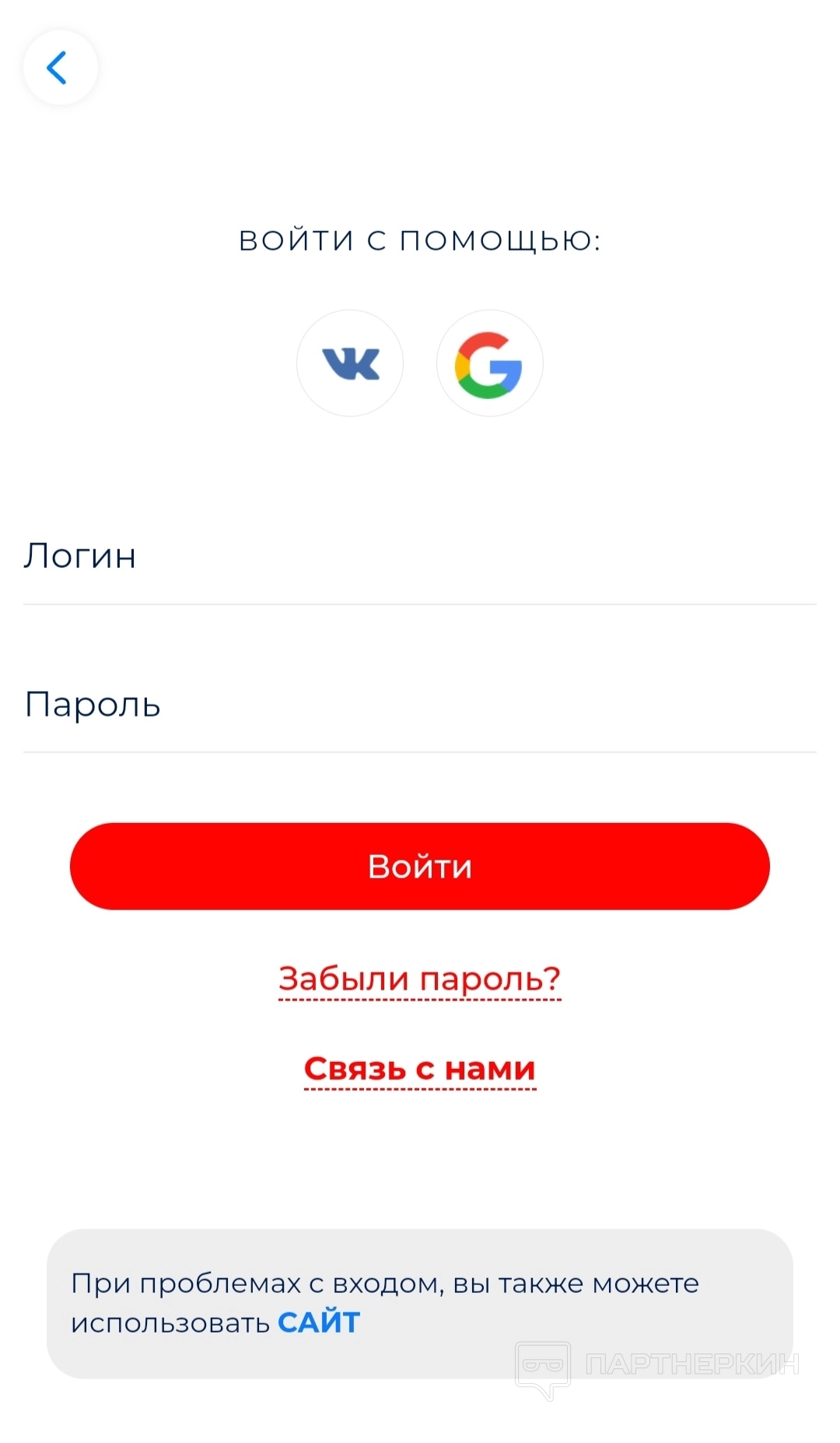The height and width of the screenshot is (1443, 840).
Task: Focus the Пароль input field
Action: coord(420,705)
